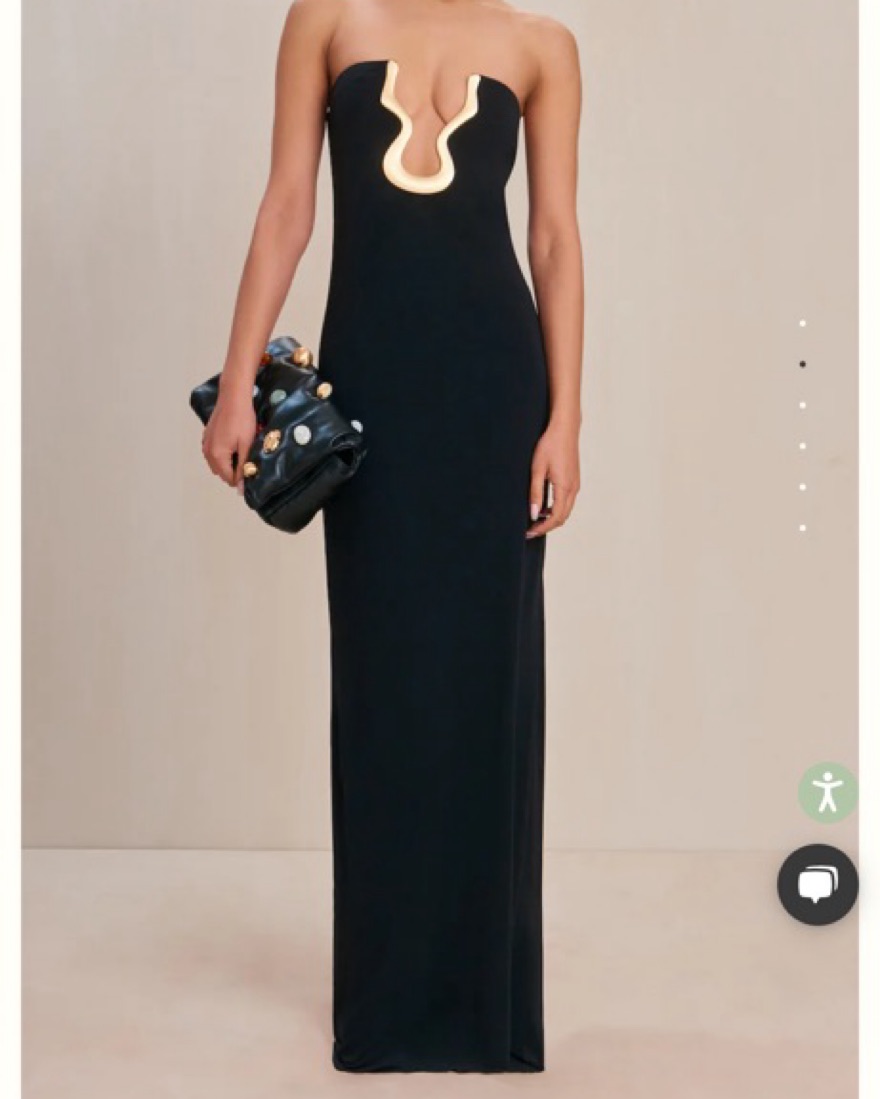880x1099 pixels.
Task: Open the black strapless dress product photo
Action: pos(436,600)
